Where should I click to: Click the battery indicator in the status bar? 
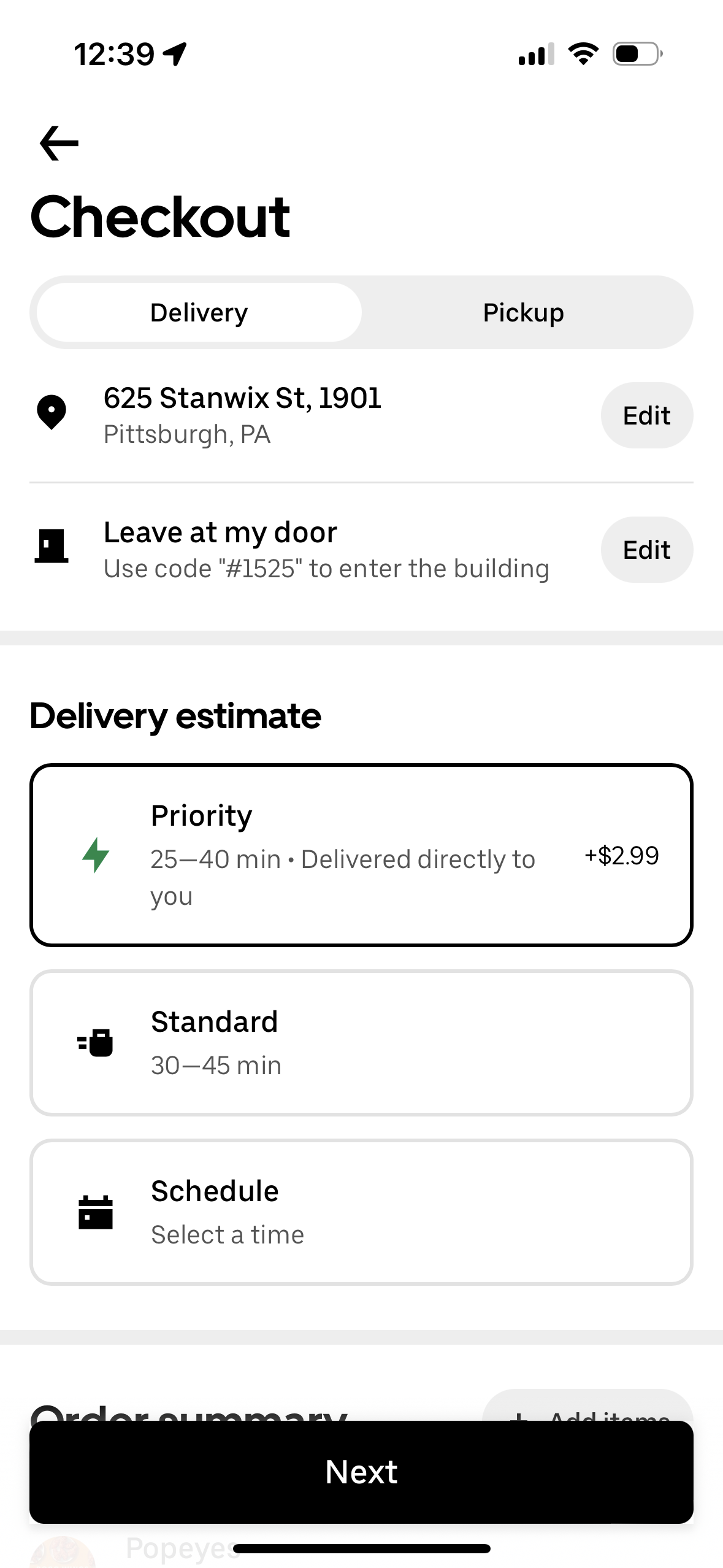pos(635,53)
